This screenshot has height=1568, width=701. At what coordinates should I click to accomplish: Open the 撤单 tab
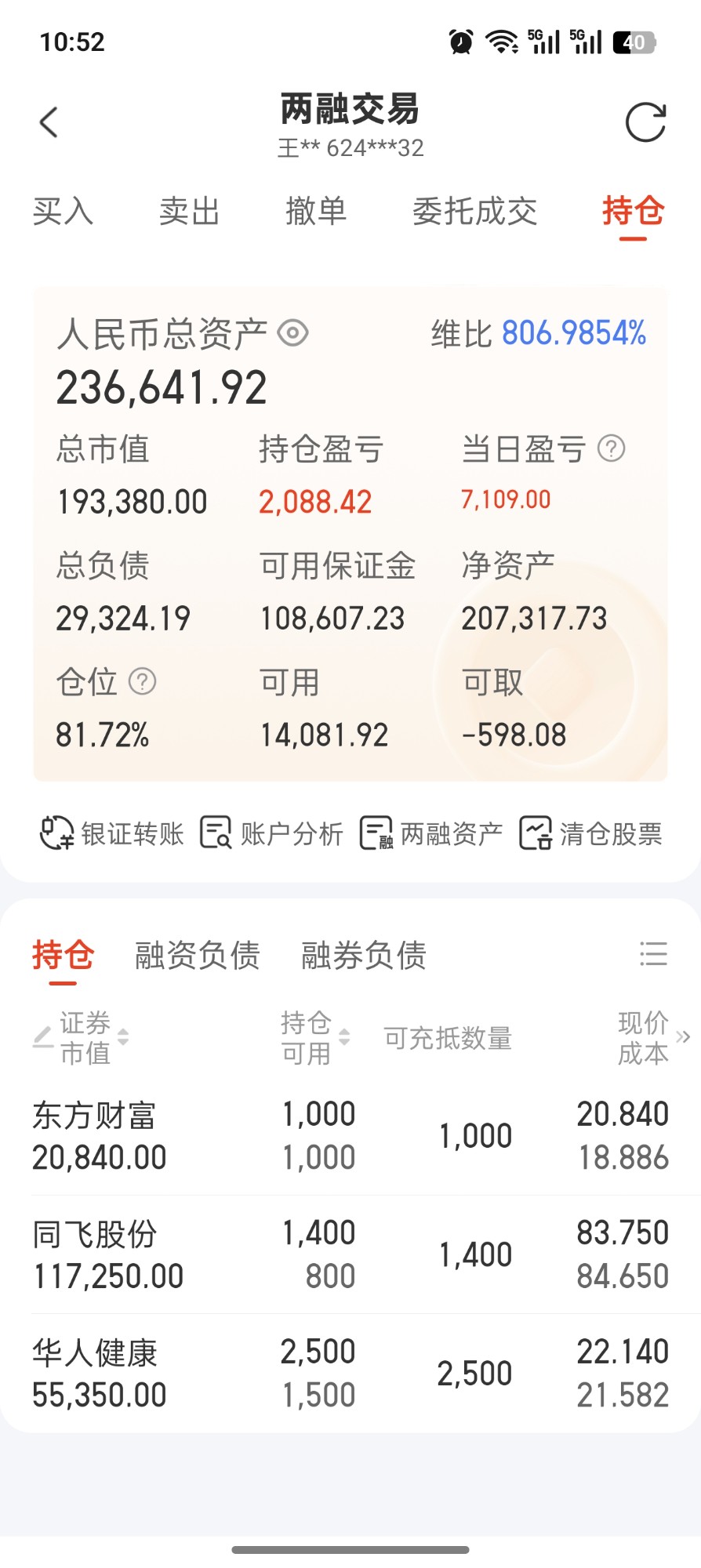[x=316, y=212]
